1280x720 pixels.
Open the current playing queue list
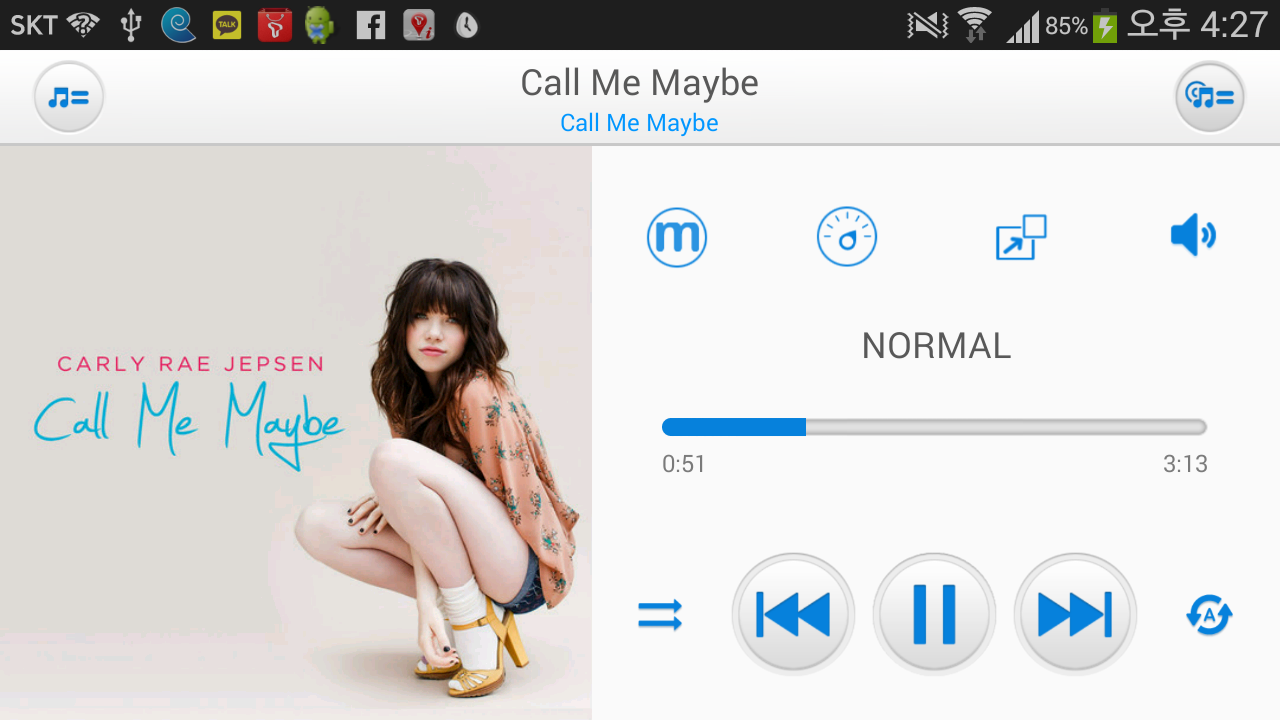1209,97
